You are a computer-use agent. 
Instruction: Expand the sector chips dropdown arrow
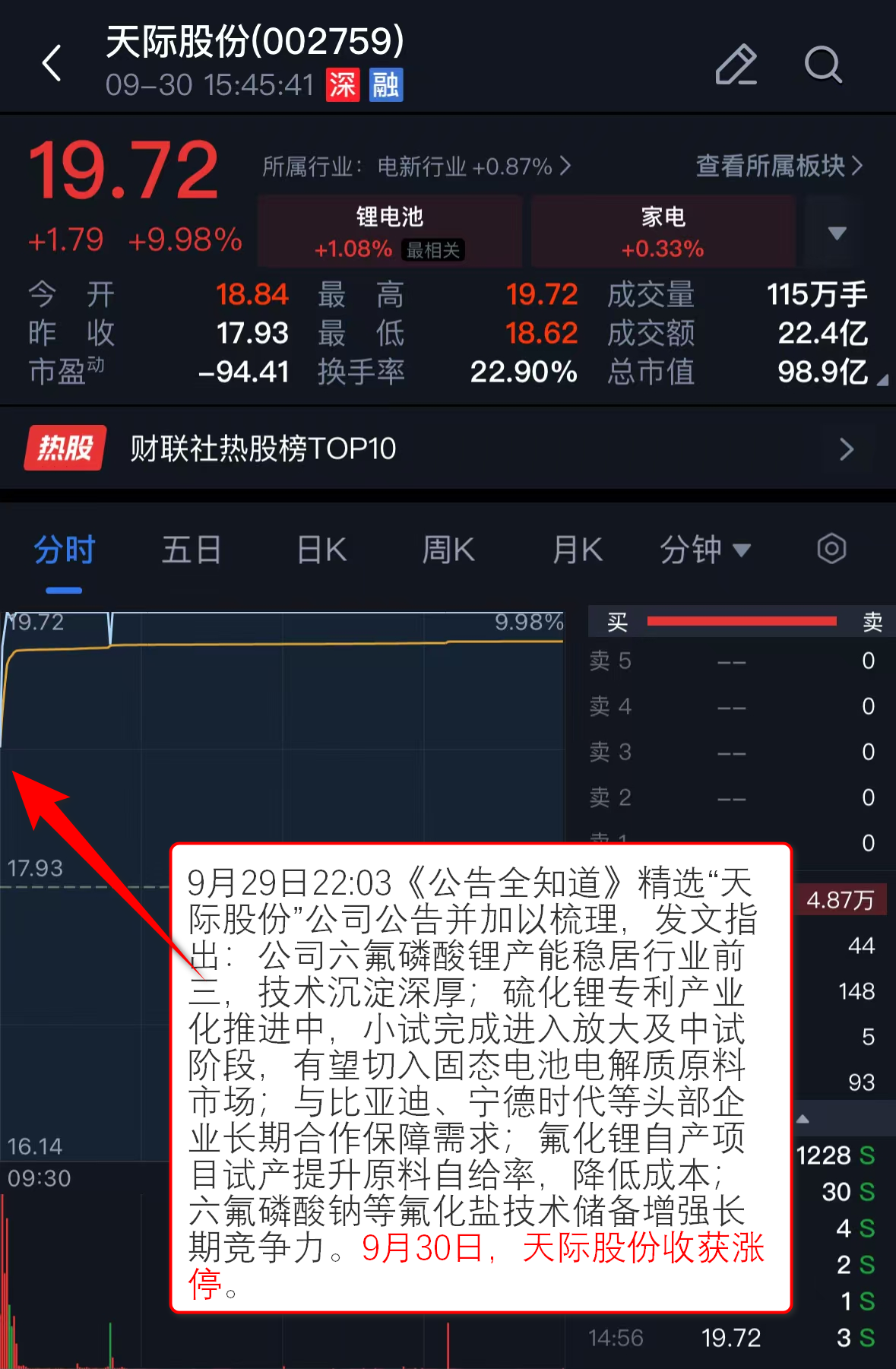(837, 233)
